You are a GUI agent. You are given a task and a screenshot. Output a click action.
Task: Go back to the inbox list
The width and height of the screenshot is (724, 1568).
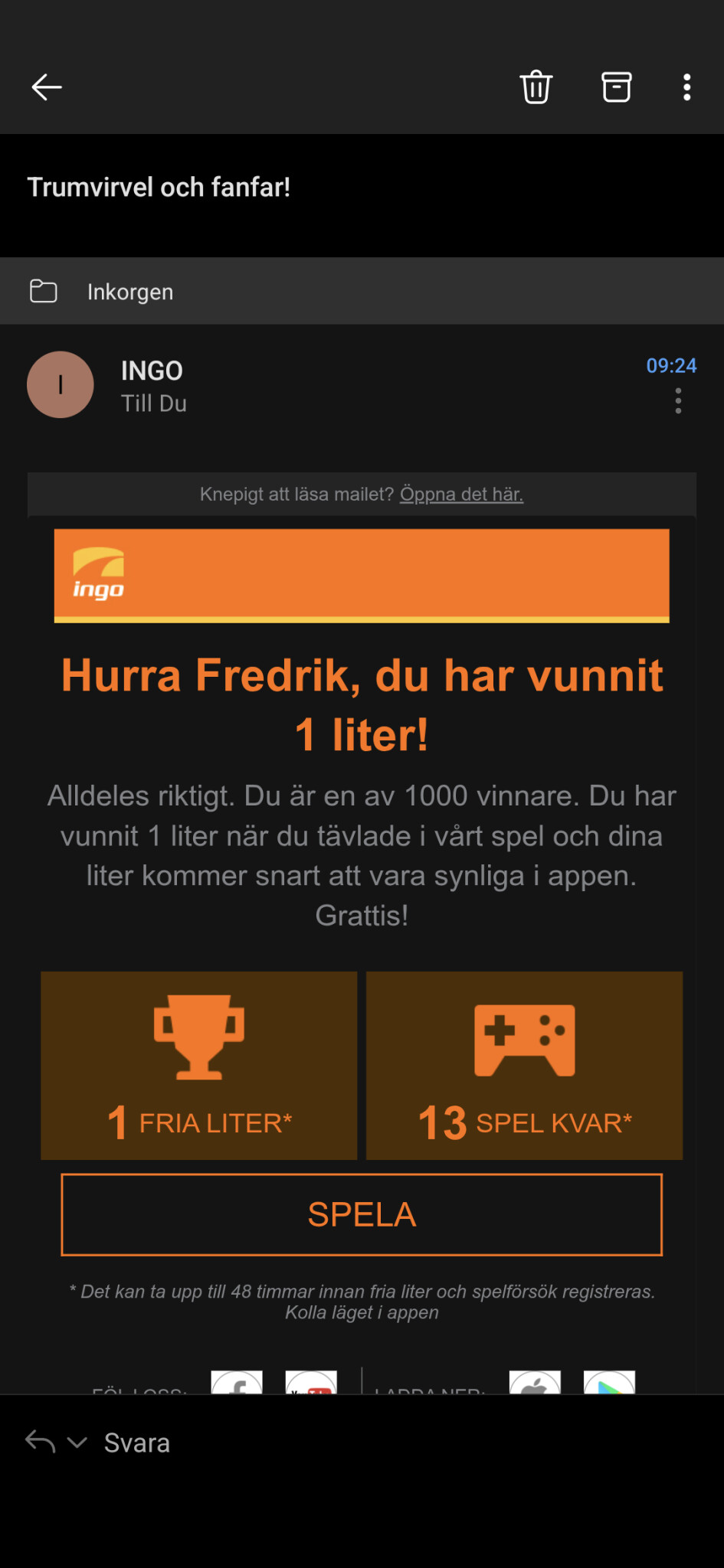[x=47, y=87]
